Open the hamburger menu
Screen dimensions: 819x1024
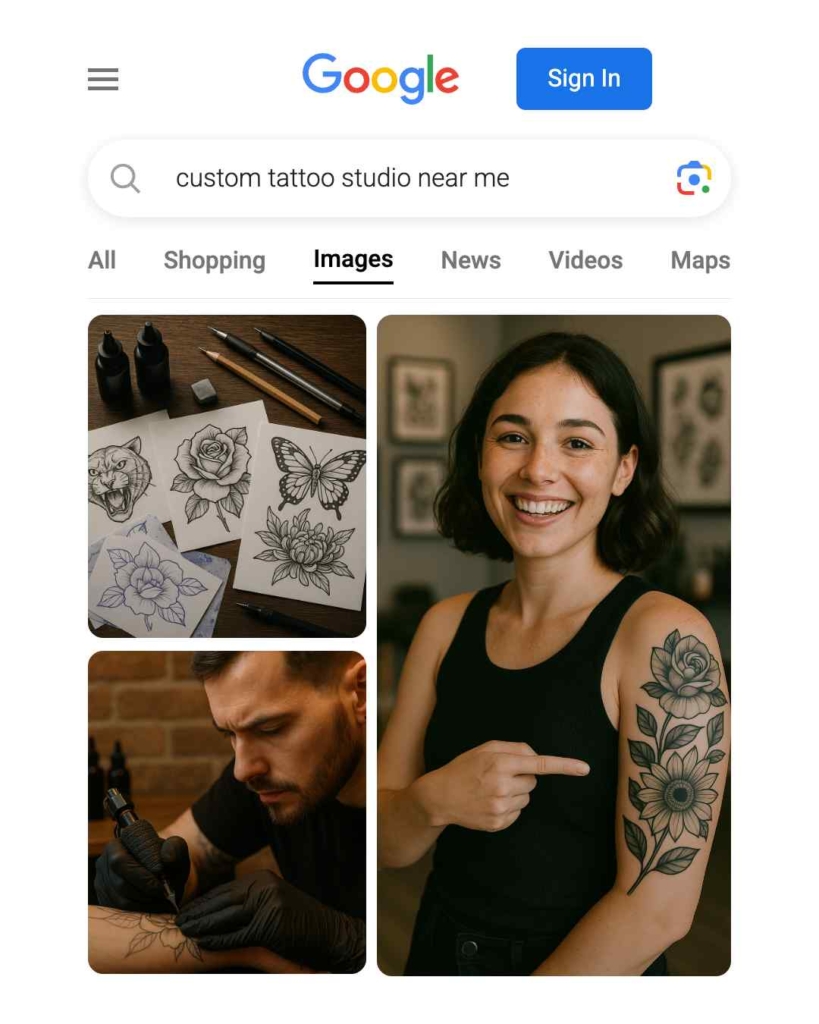[x=103, y=79]
